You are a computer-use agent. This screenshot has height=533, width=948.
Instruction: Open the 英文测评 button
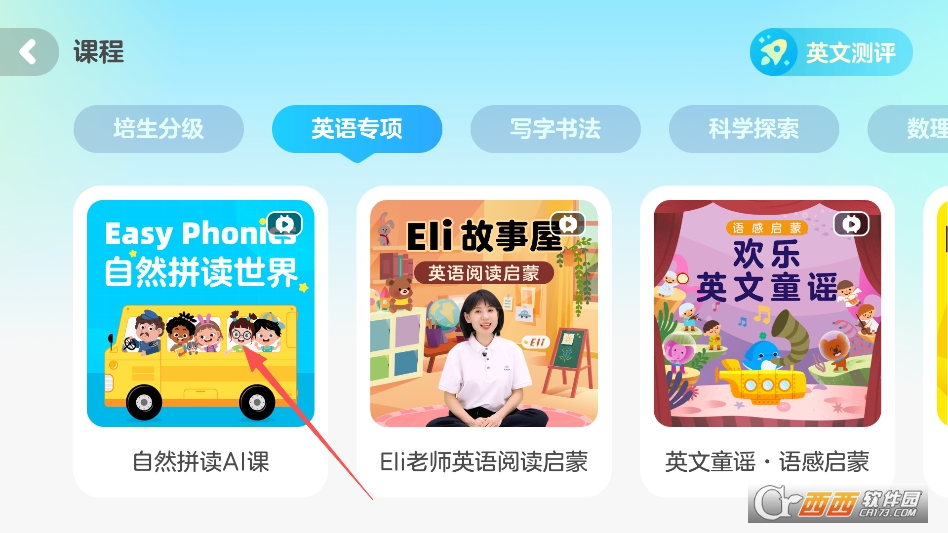coord(831,52)
